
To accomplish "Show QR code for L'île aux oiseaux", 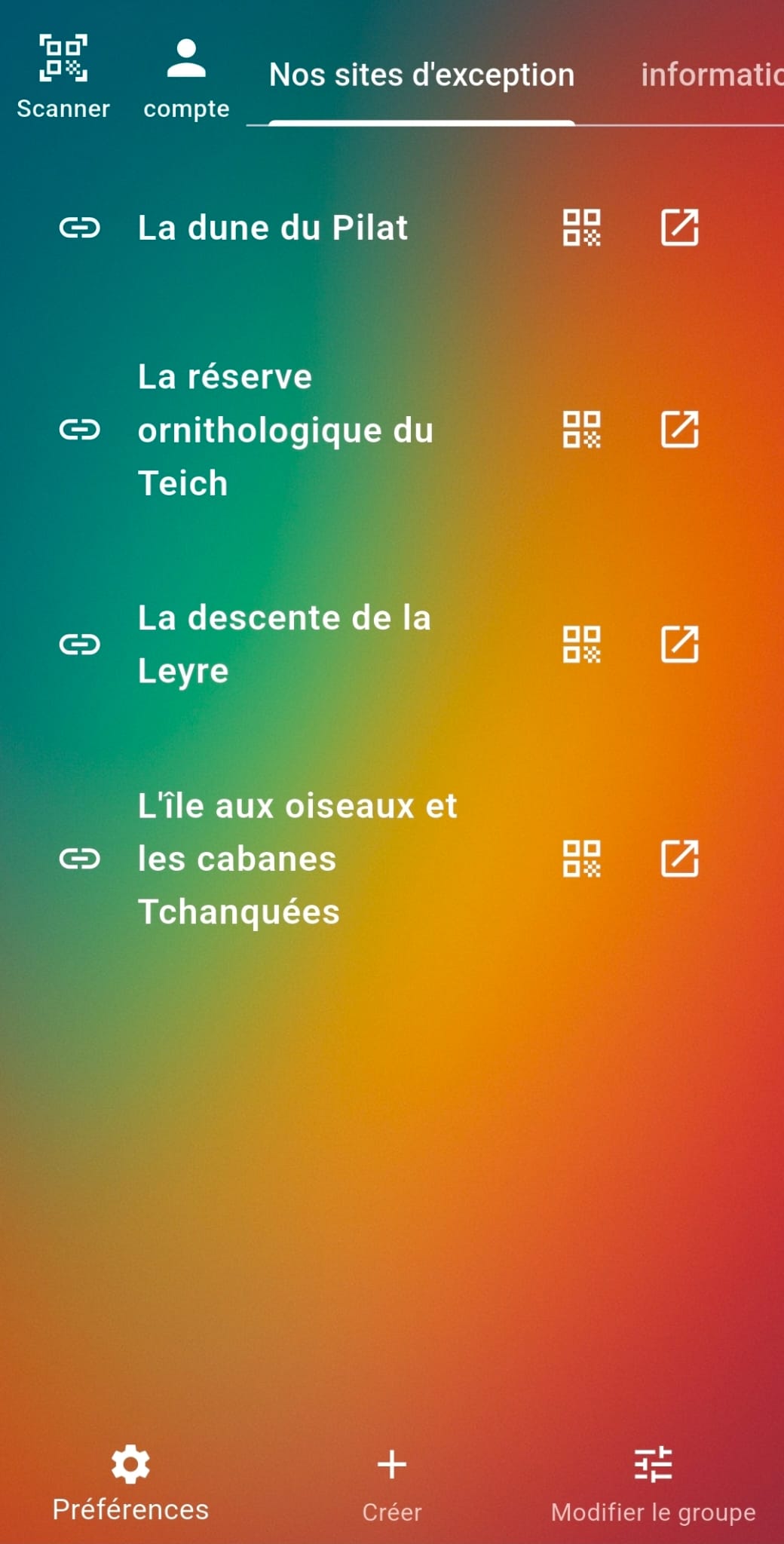I will click(582, 859).
